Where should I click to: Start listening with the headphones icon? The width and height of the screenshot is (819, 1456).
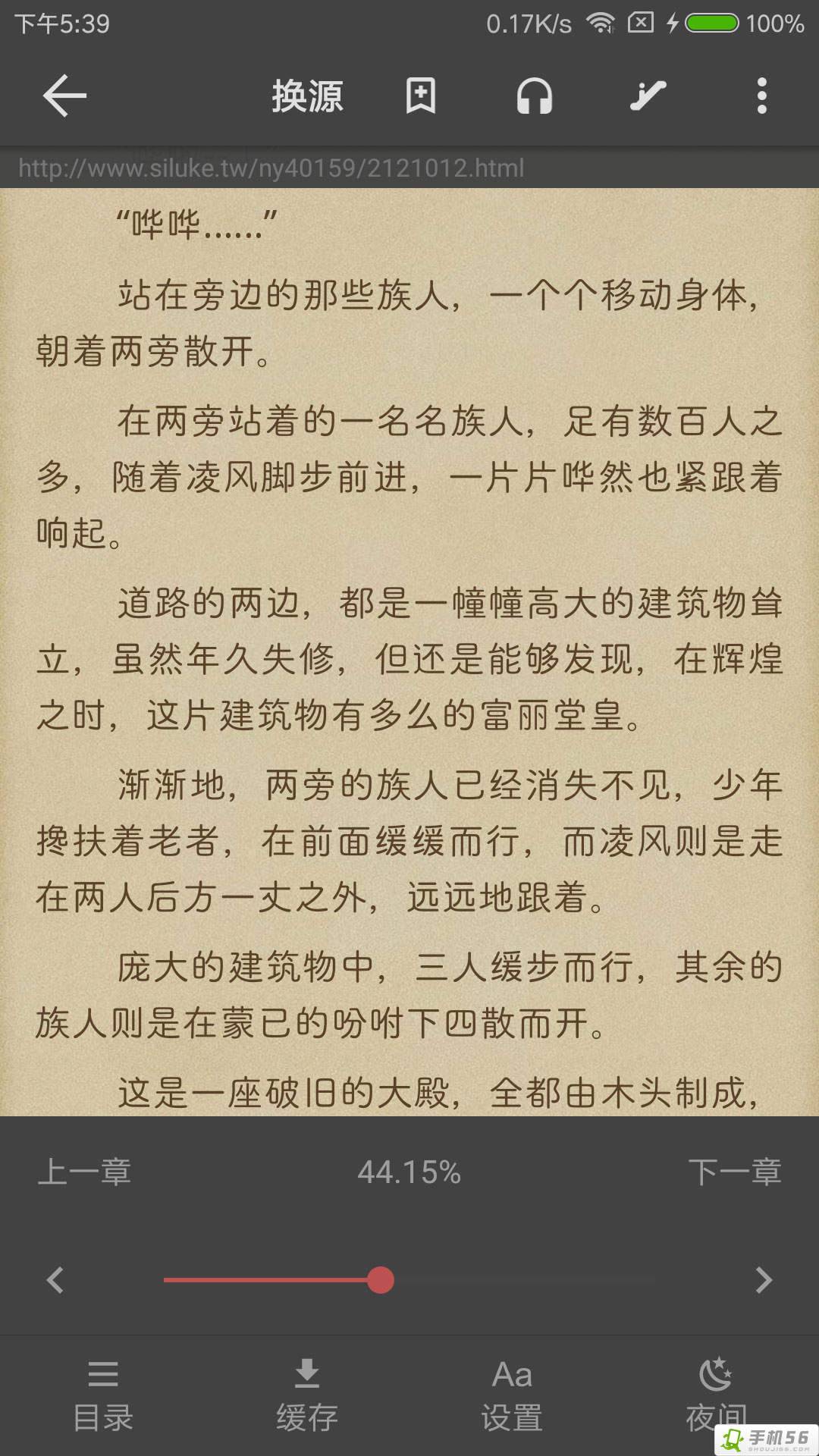pyautogui.click(x=535, y=96)
